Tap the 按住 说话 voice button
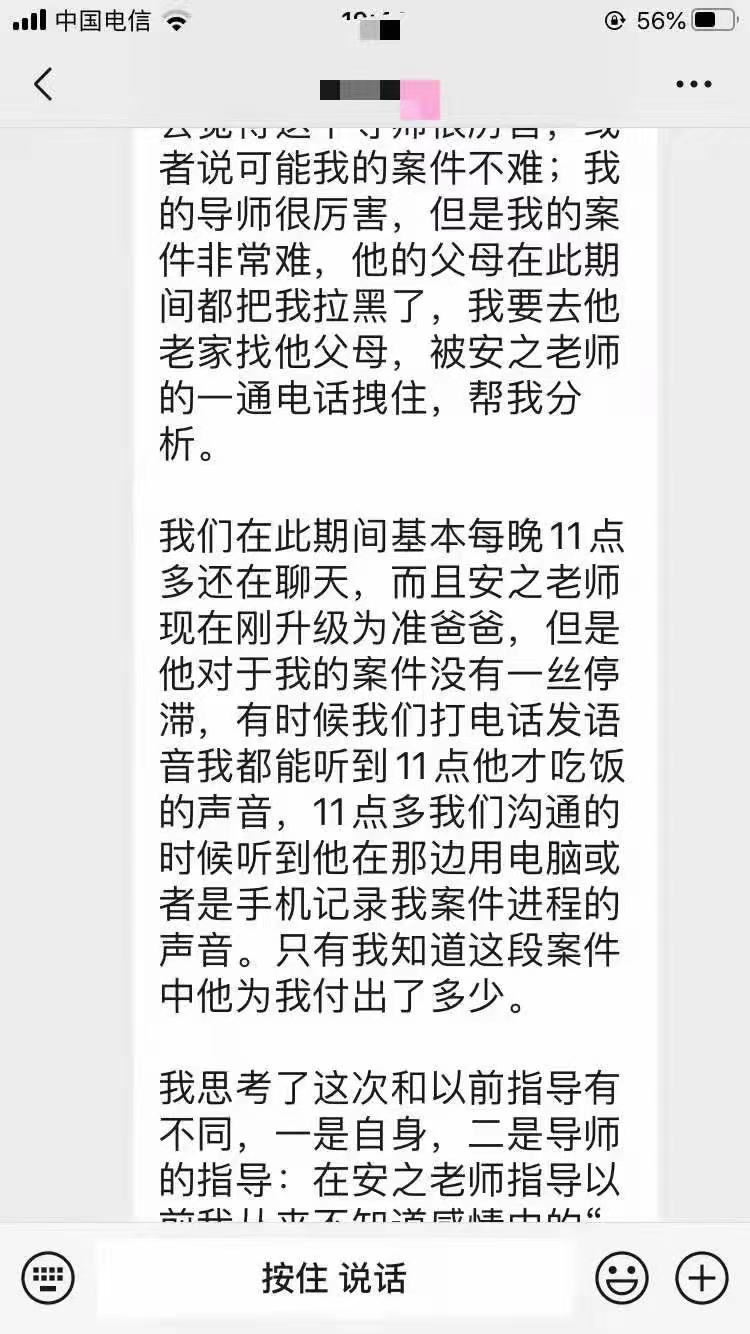The height and width of the screenshot is (1334, 750). [x=334, y=1278]
